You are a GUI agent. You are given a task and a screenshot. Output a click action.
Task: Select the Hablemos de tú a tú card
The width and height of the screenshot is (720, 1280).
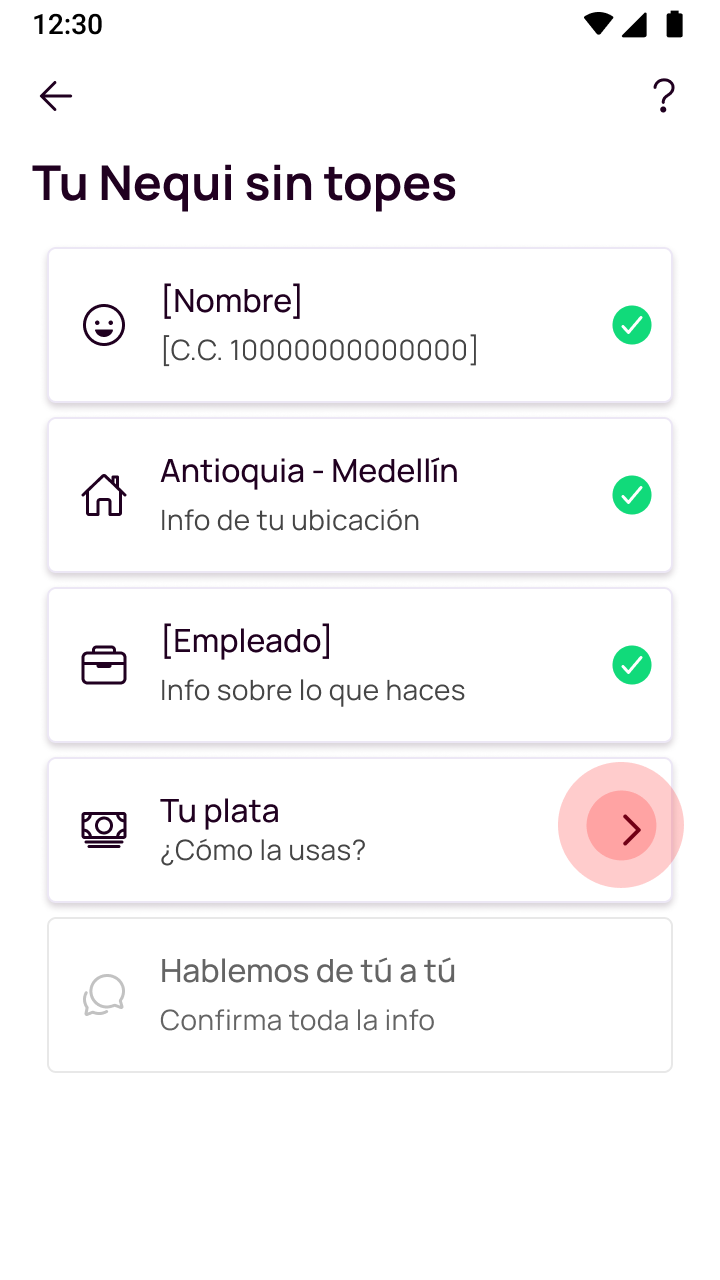tap(360, 995)
